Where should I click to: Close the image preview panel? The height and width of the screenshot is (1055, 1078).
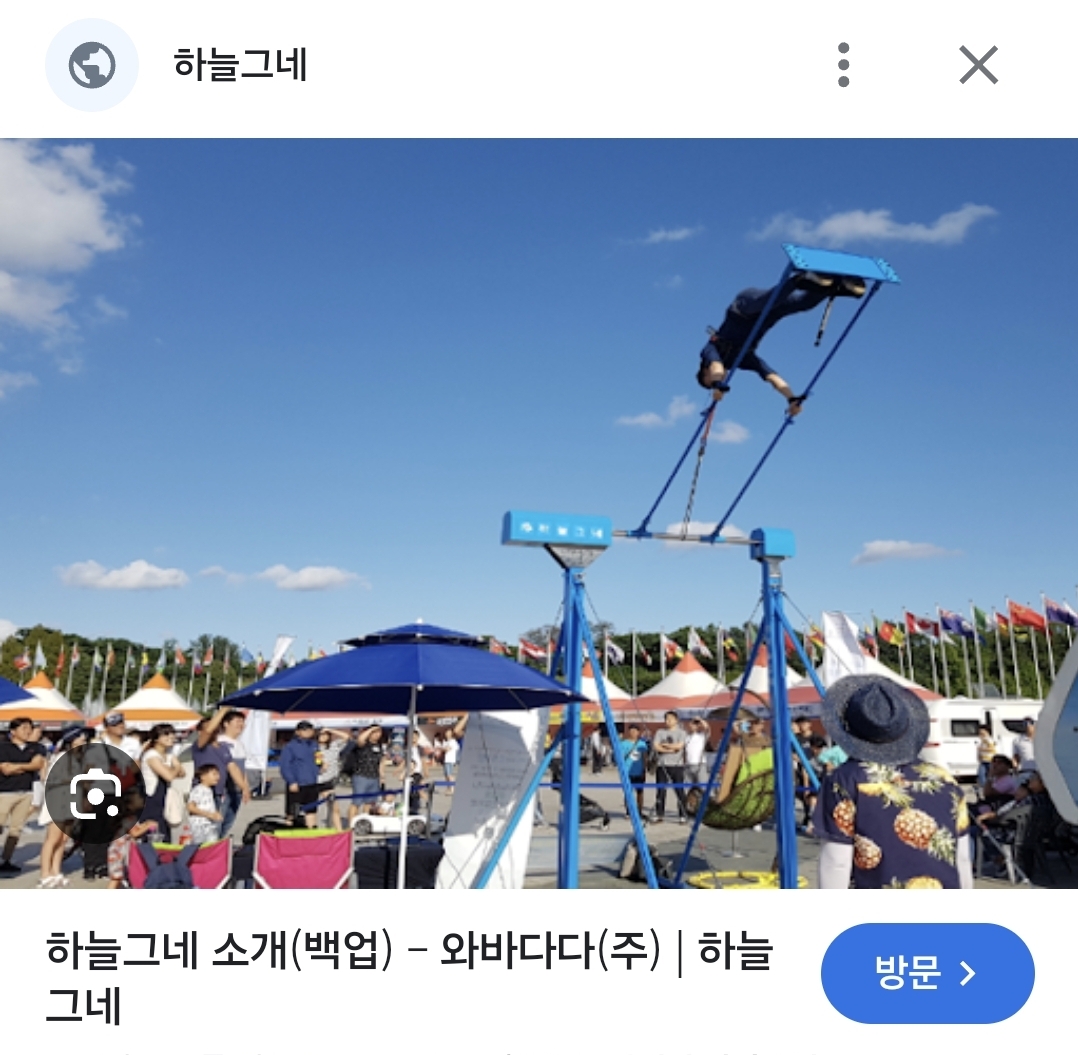[x=978, y=66]
